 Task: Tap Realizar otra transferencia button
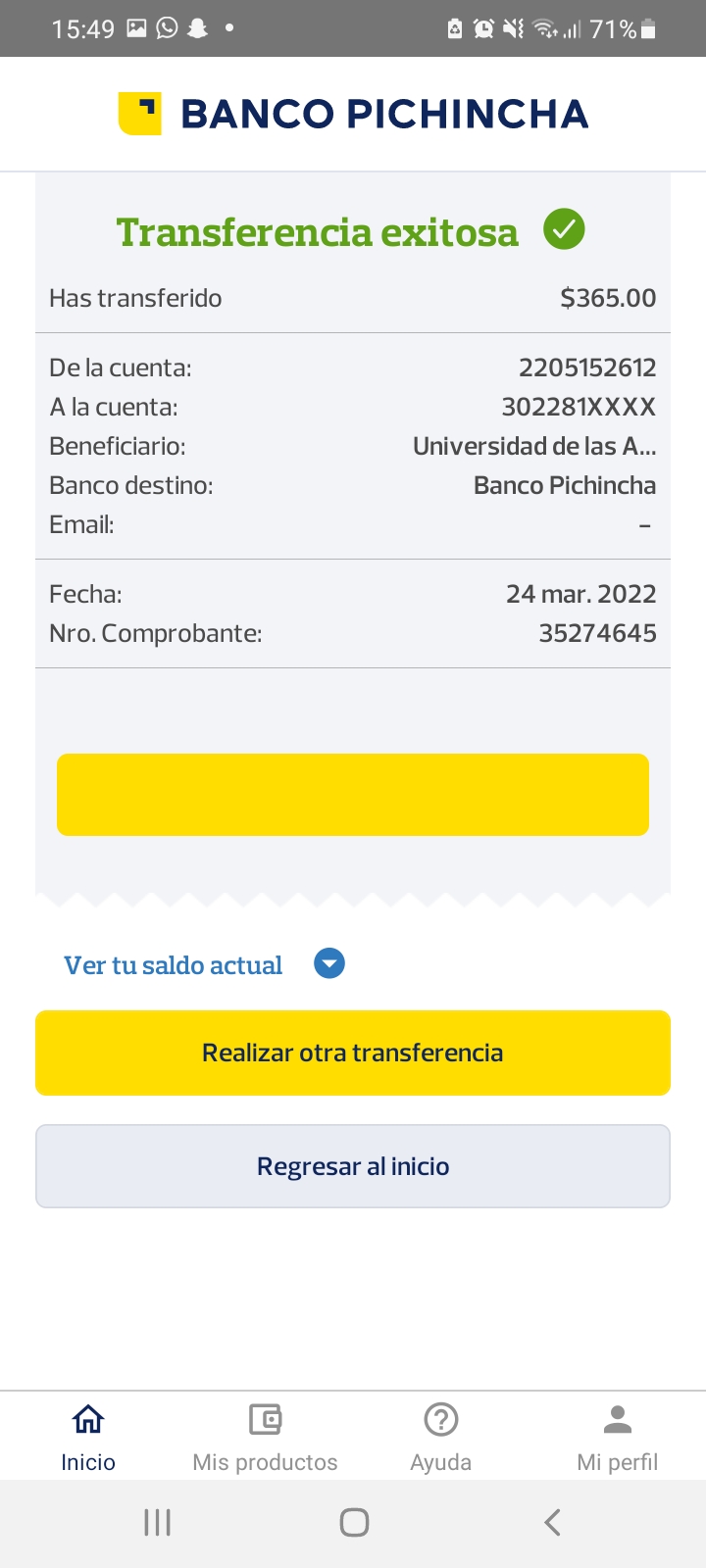coord(353,1053)
